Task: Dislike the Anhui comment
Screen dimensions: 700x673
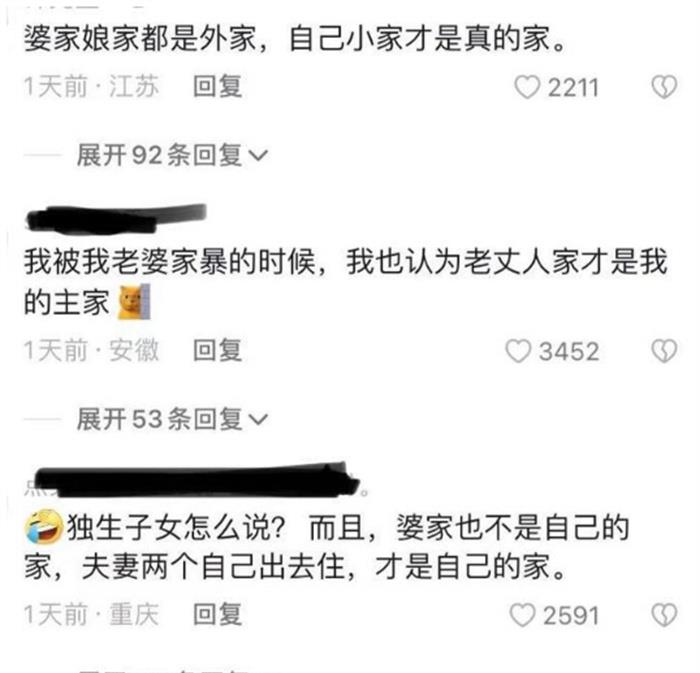Action: (664, 351)
